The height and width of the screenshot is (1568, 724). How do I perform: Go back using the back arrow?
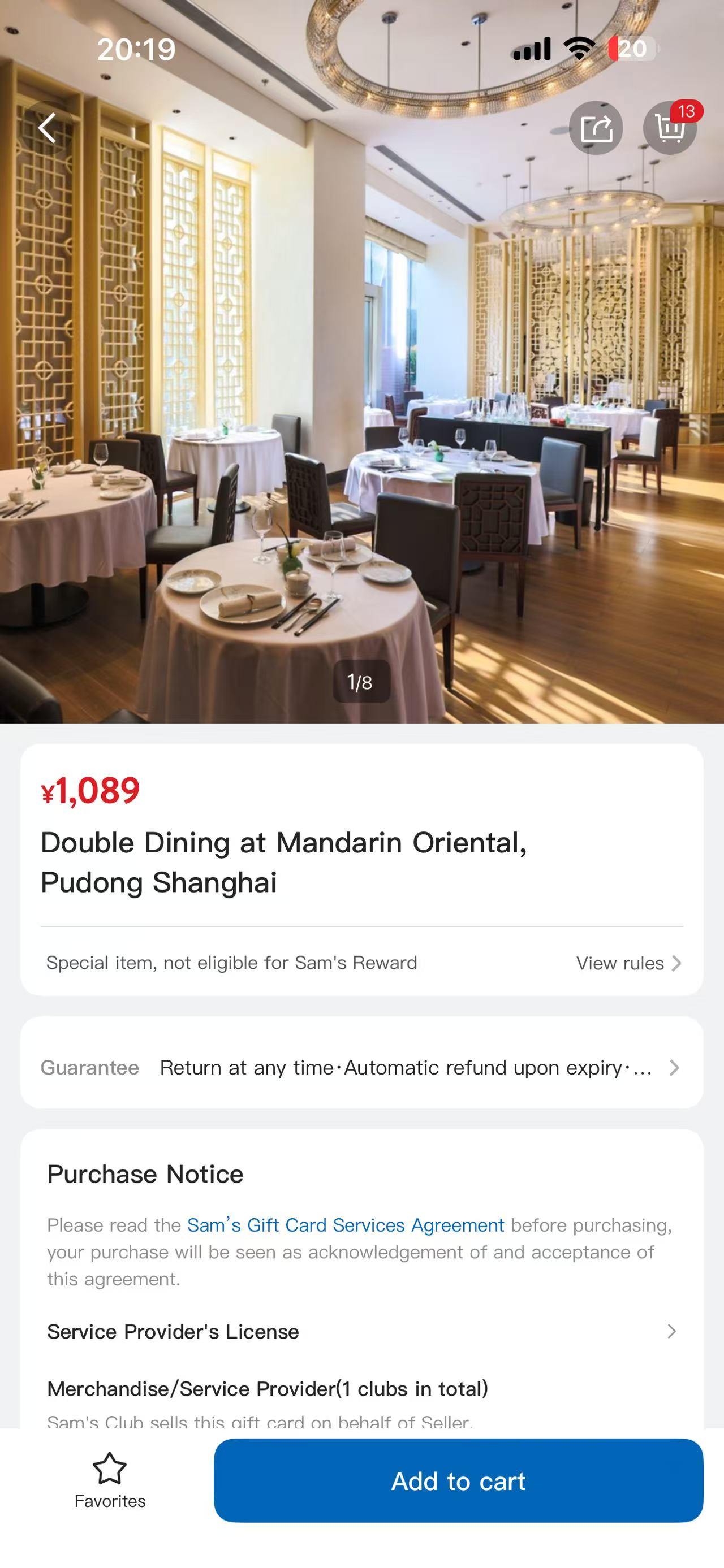(x=47, y=128)
